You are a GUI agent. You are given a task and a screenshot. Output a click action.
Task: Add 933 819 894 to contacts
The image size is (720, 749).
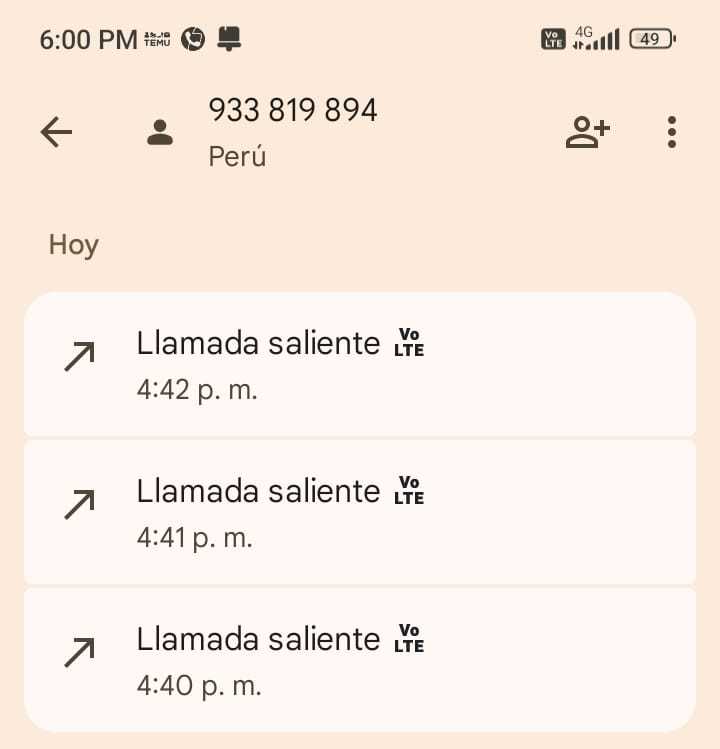pyautogui.click(x=587, y=132)
